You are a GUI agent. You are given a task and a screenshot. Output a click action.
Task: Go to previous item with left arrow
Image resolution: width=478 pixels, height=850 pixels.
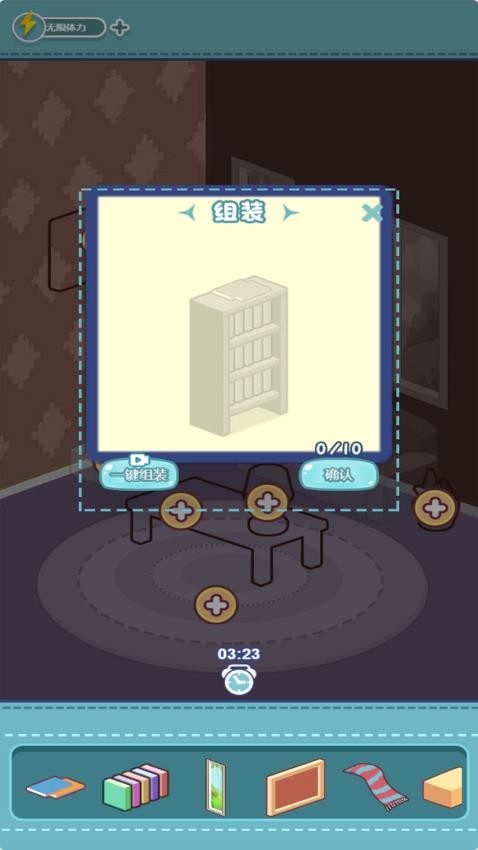click(x=188, y=213)
